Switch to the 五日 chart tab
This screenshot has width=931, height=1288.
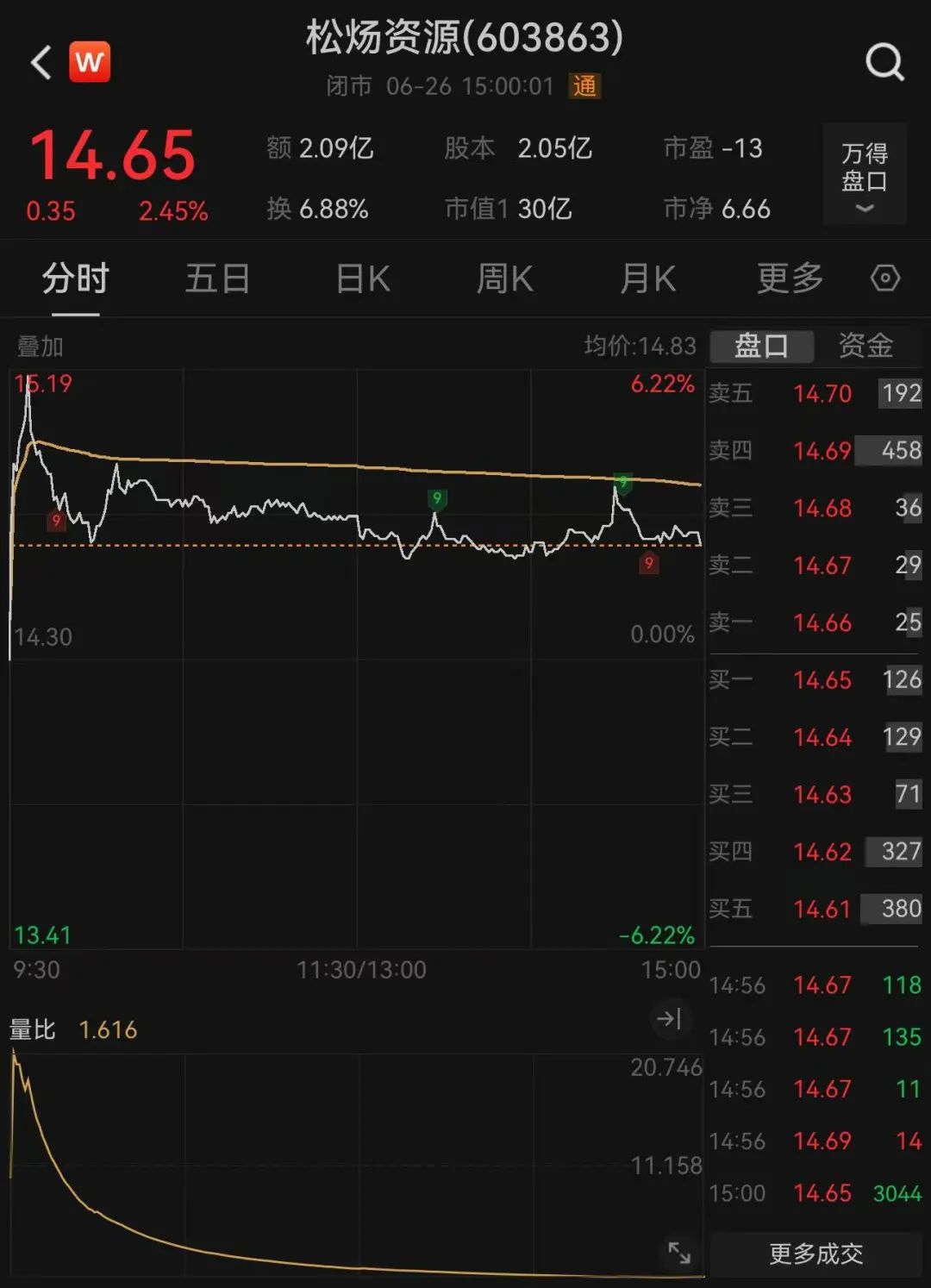[x=217, y=278]
